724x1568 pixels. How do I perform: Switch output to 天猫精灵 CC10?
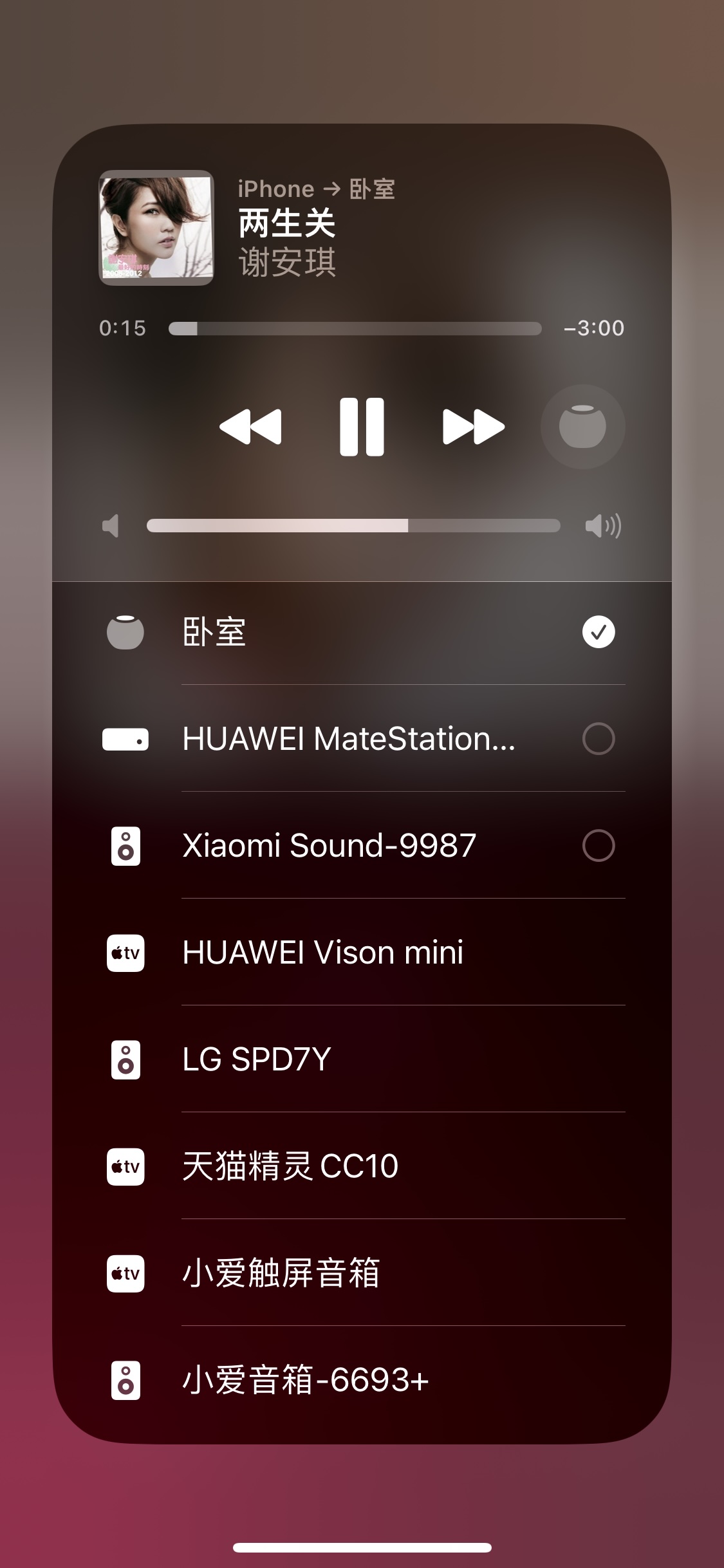click(290, 1166)
